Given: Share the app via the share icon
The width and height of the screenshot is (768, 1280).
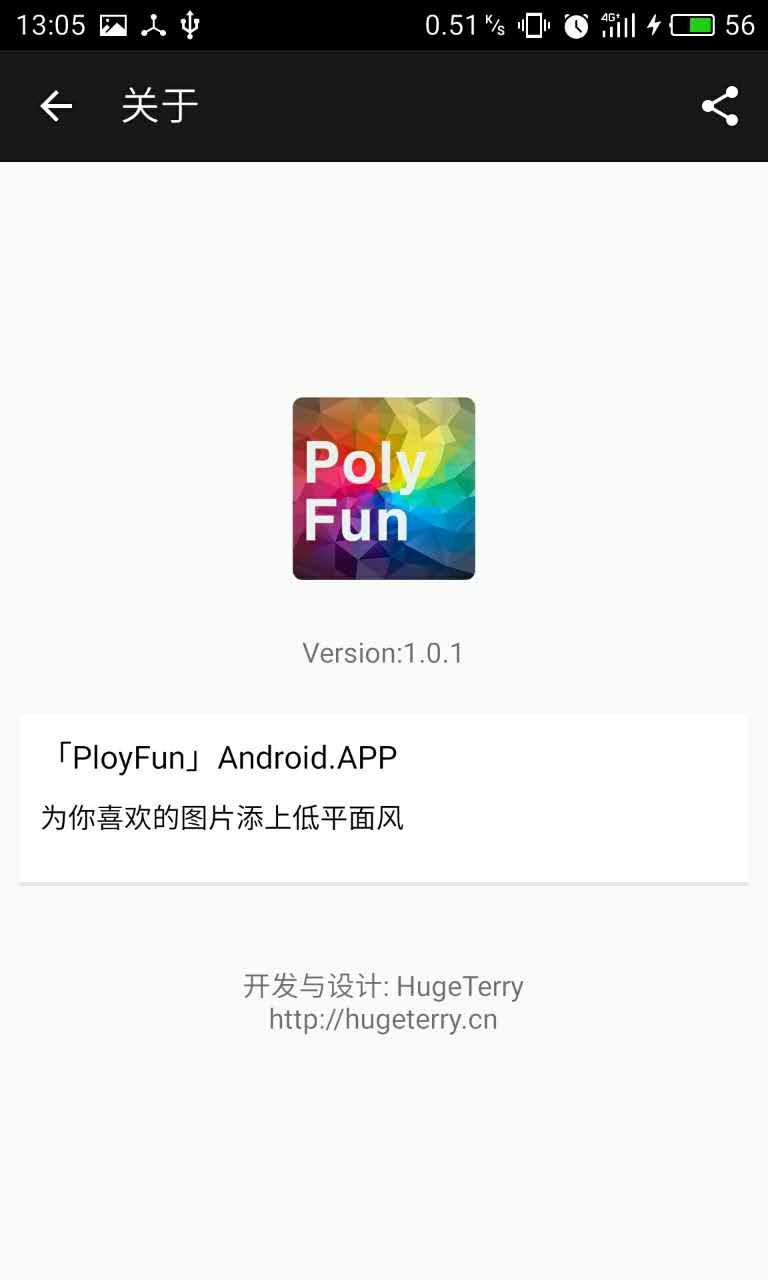Looking at the screenshot, I should [x=720, y=106].
